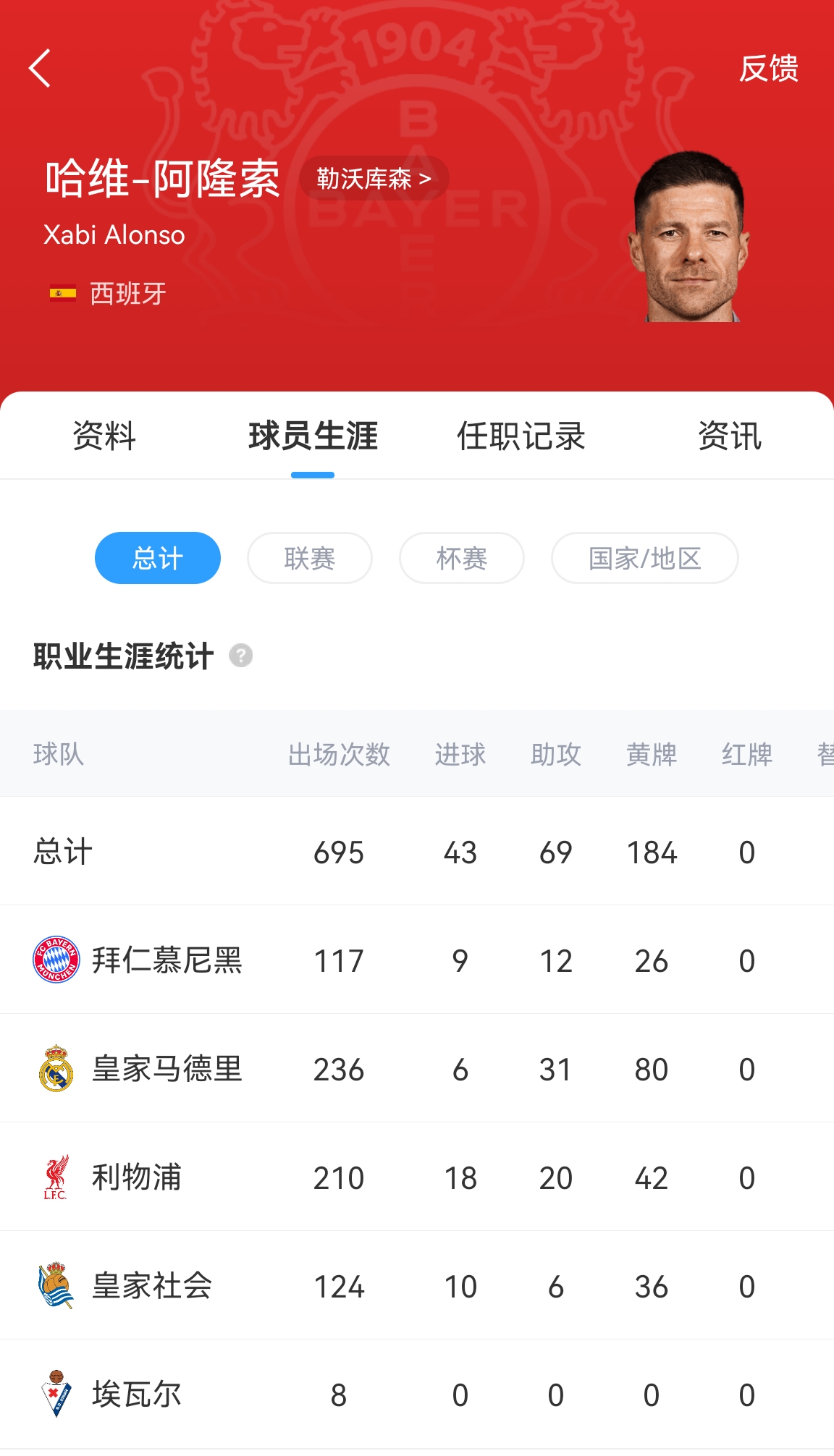View the 埃瓦尔 team row
834x1456 pixels.
[x=136, y=1394]
